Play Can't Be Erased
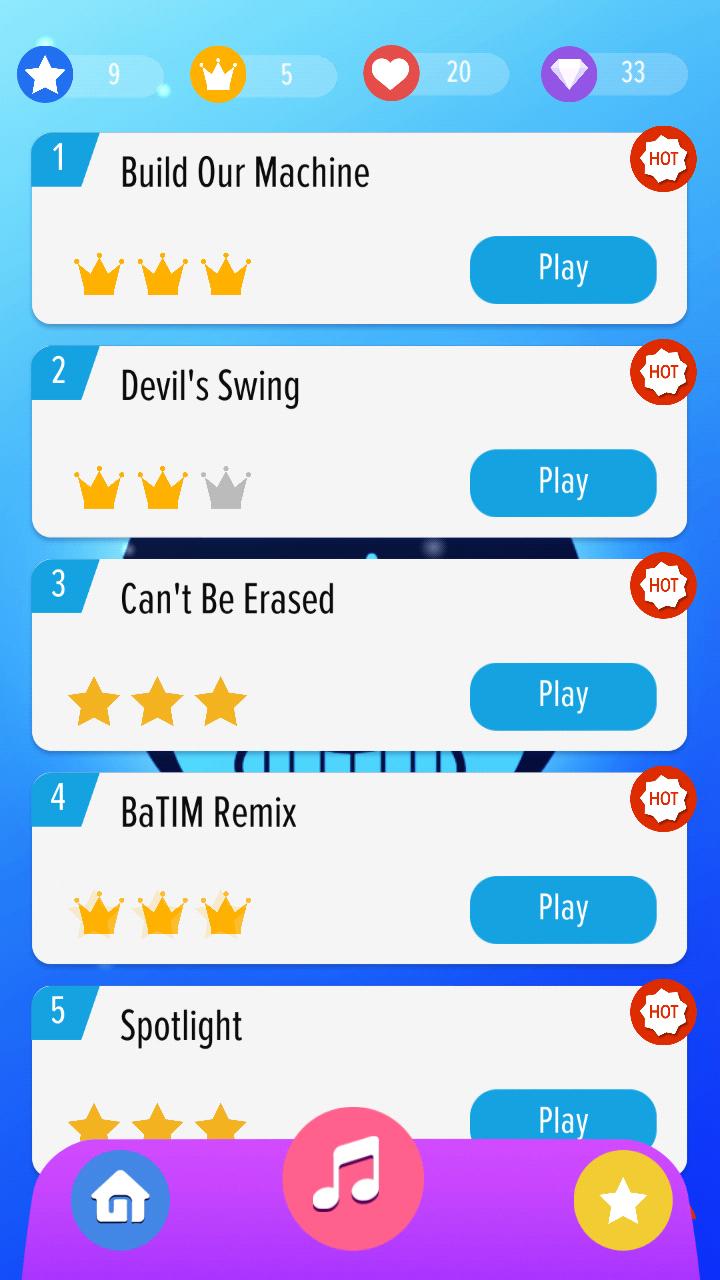The height and width of the screenshot is (1280, 720). 563,696
